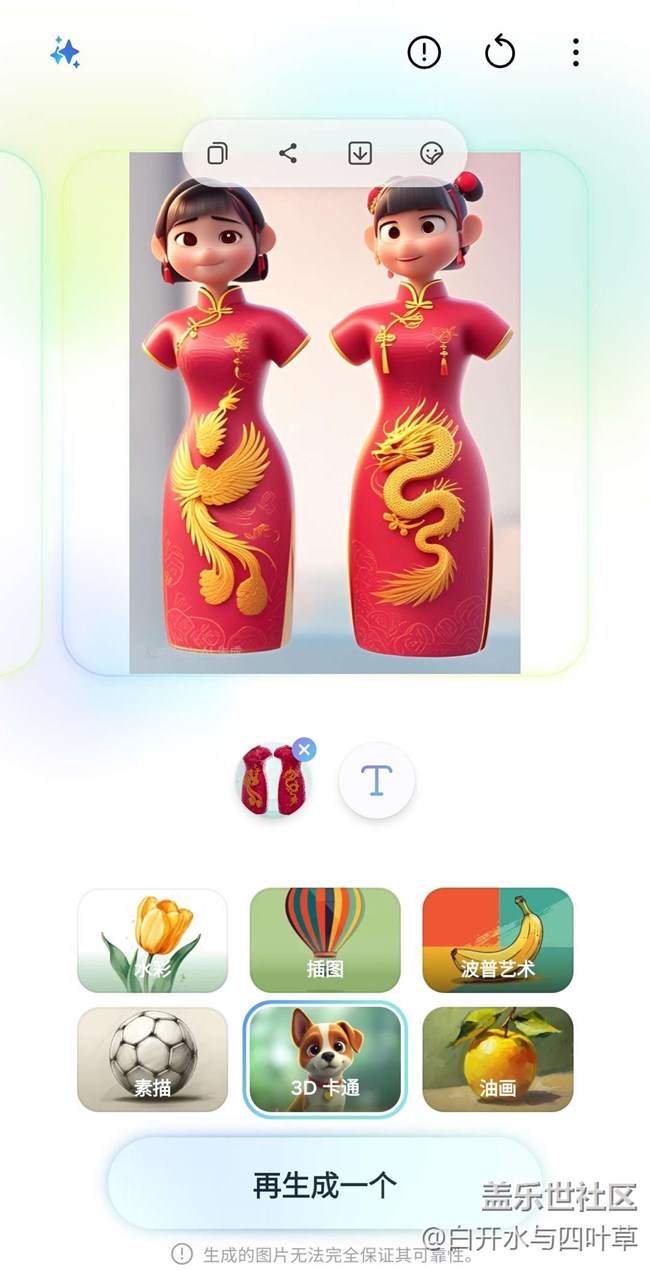
Task: Copy the generated image
Action: click(x=217, y=153)
